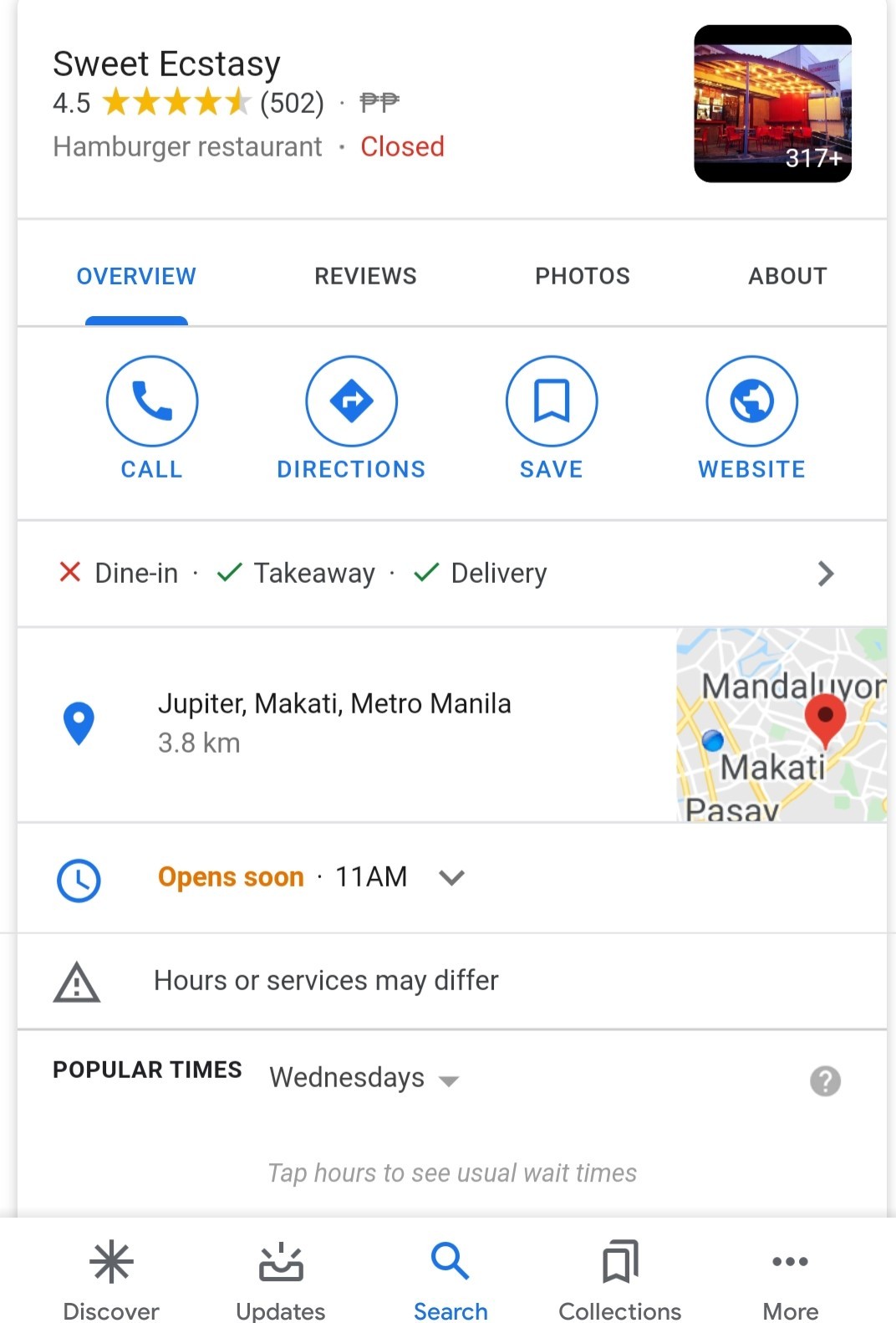Screen dimensions: 896x1323
Task: Select the Overview tab
Action: [x=136, y=276]
